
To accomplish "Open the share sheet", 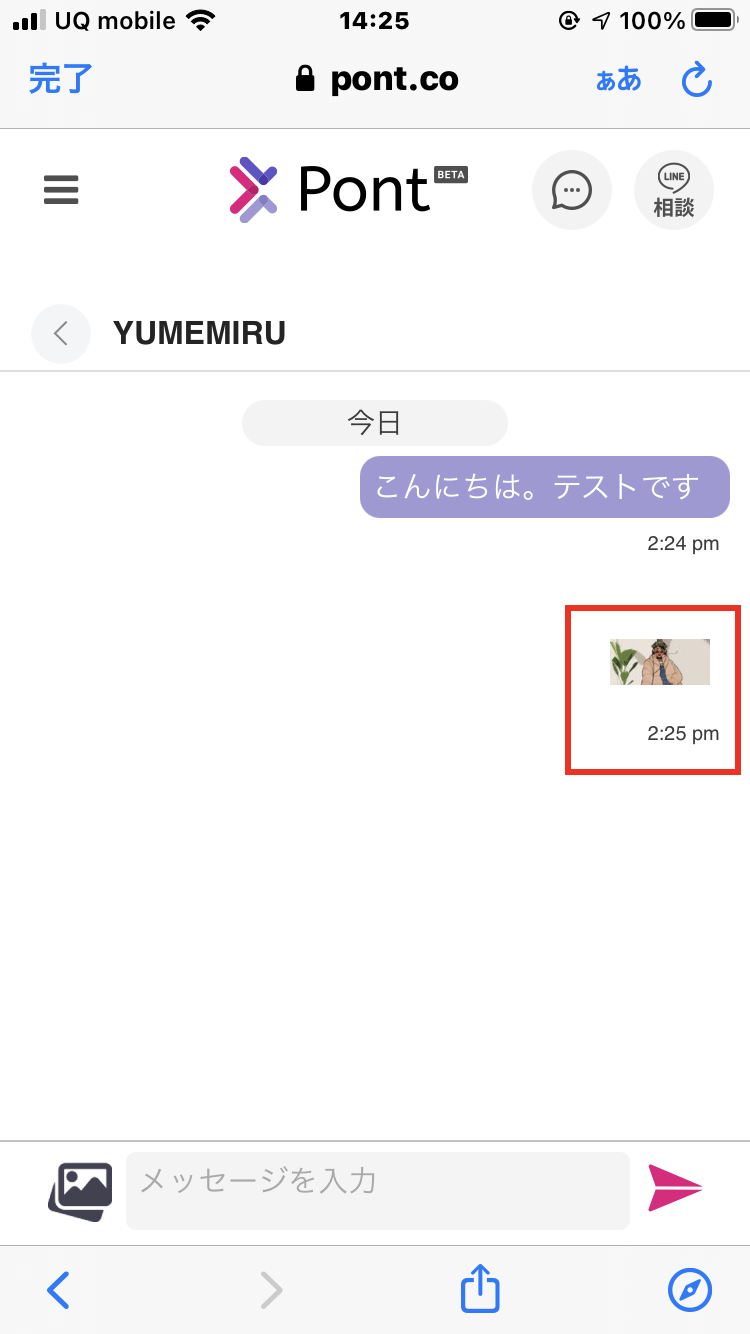I will coord(480,1288).
